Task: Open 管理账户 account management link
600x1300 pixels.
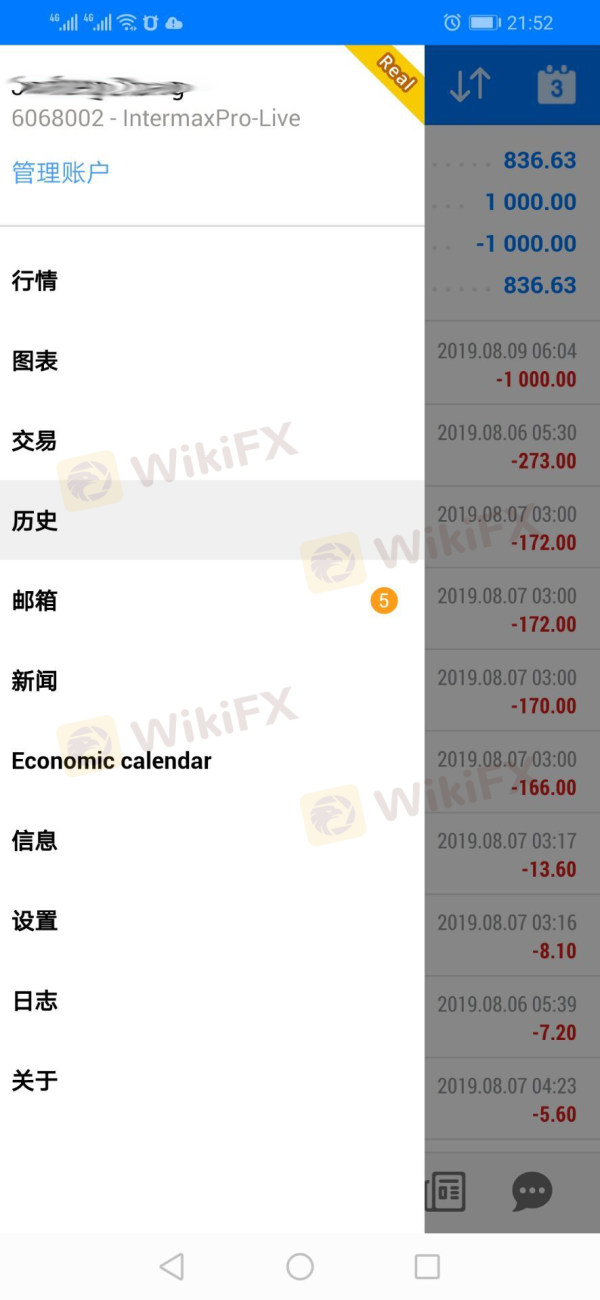Action: 60,172
